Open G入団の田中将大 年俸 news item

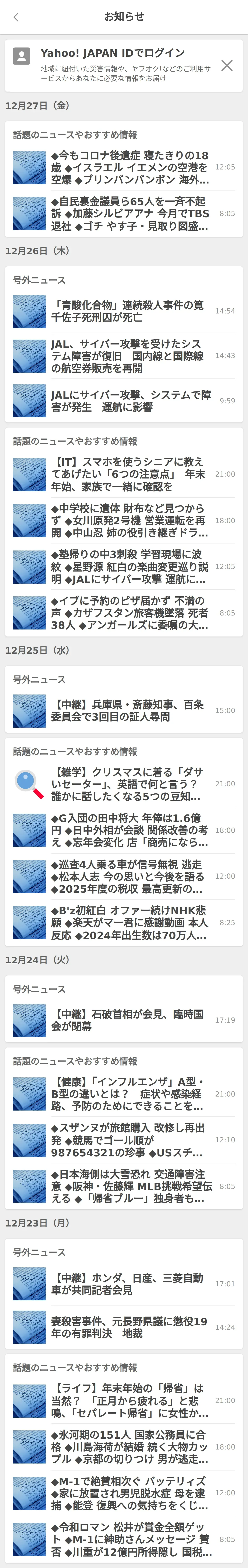tap(130, 830)
